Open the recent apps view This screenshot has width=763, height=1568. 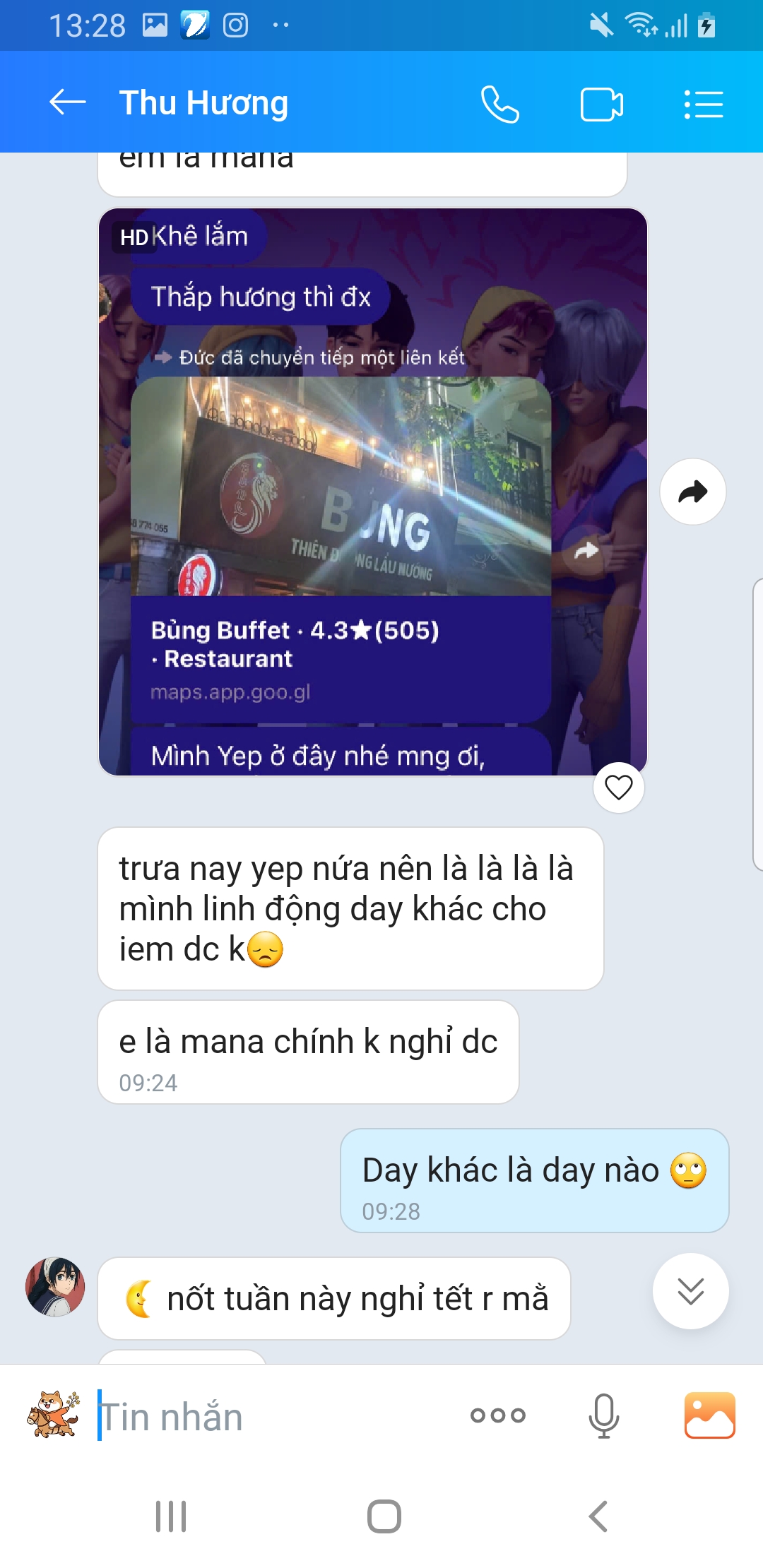(171, 1516)
